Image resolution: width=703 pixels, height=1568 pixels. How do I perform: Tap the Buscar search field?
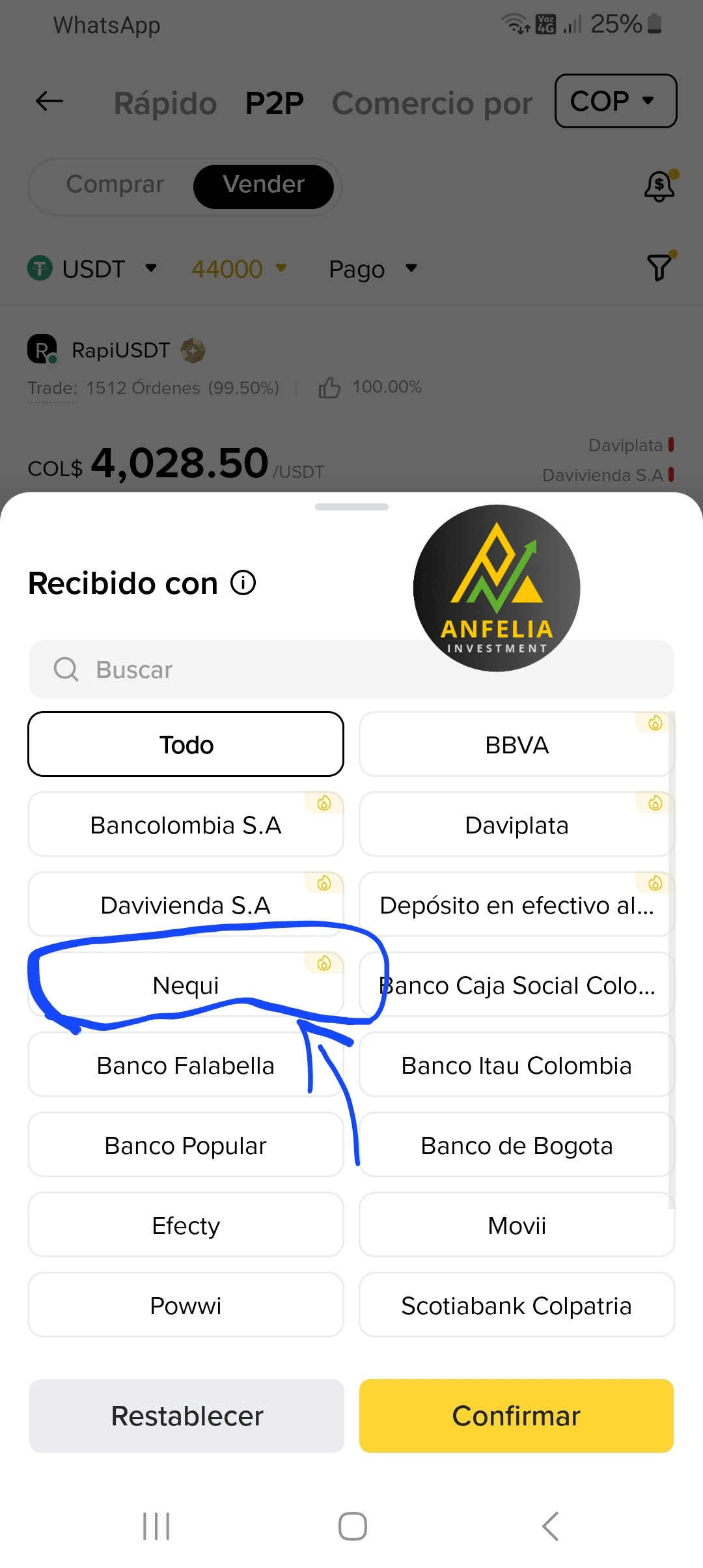pyautogui.click(x=351, y=669)
